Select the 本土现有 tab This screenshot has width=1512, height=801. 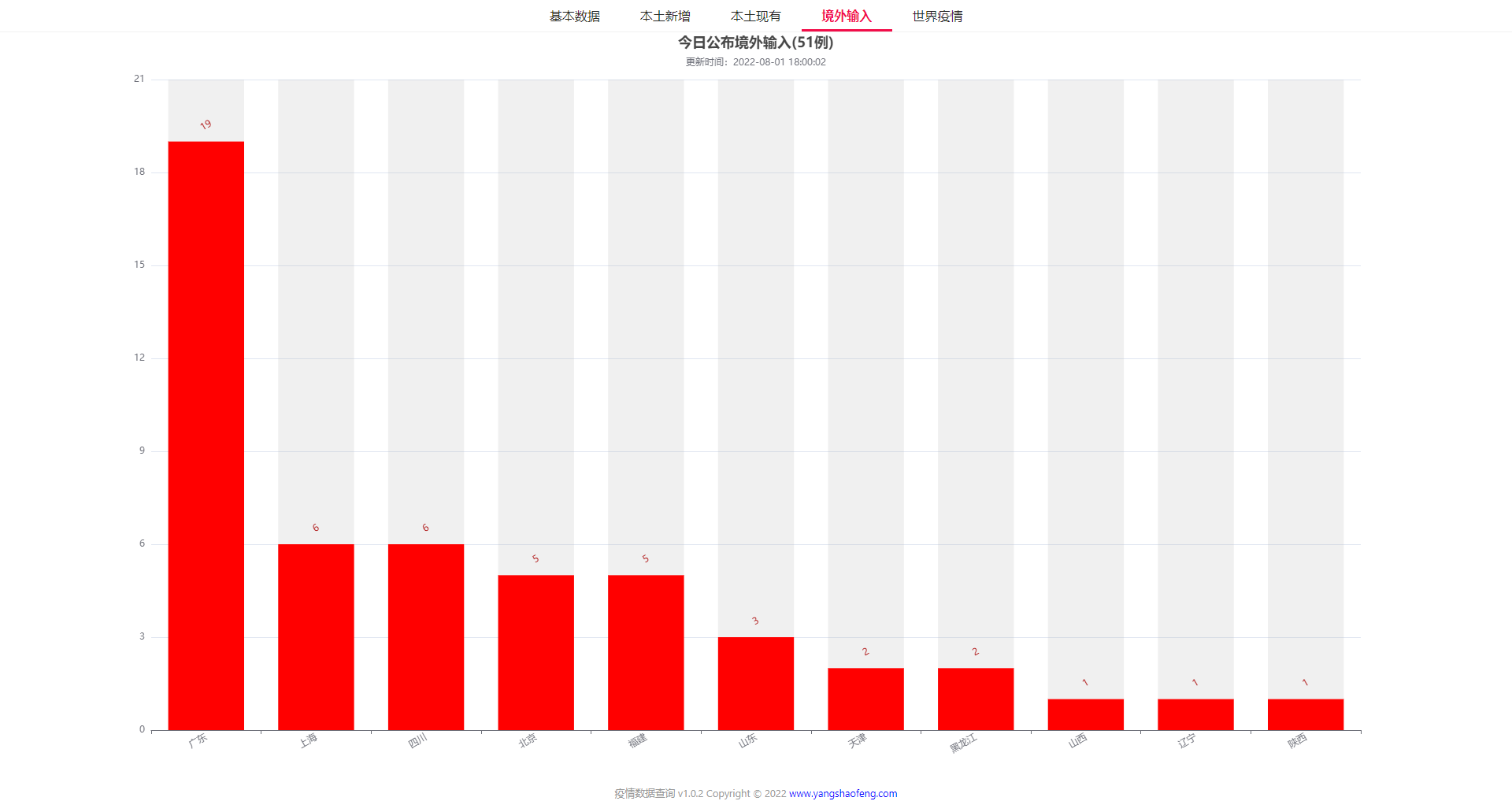[x=755, y=16]
